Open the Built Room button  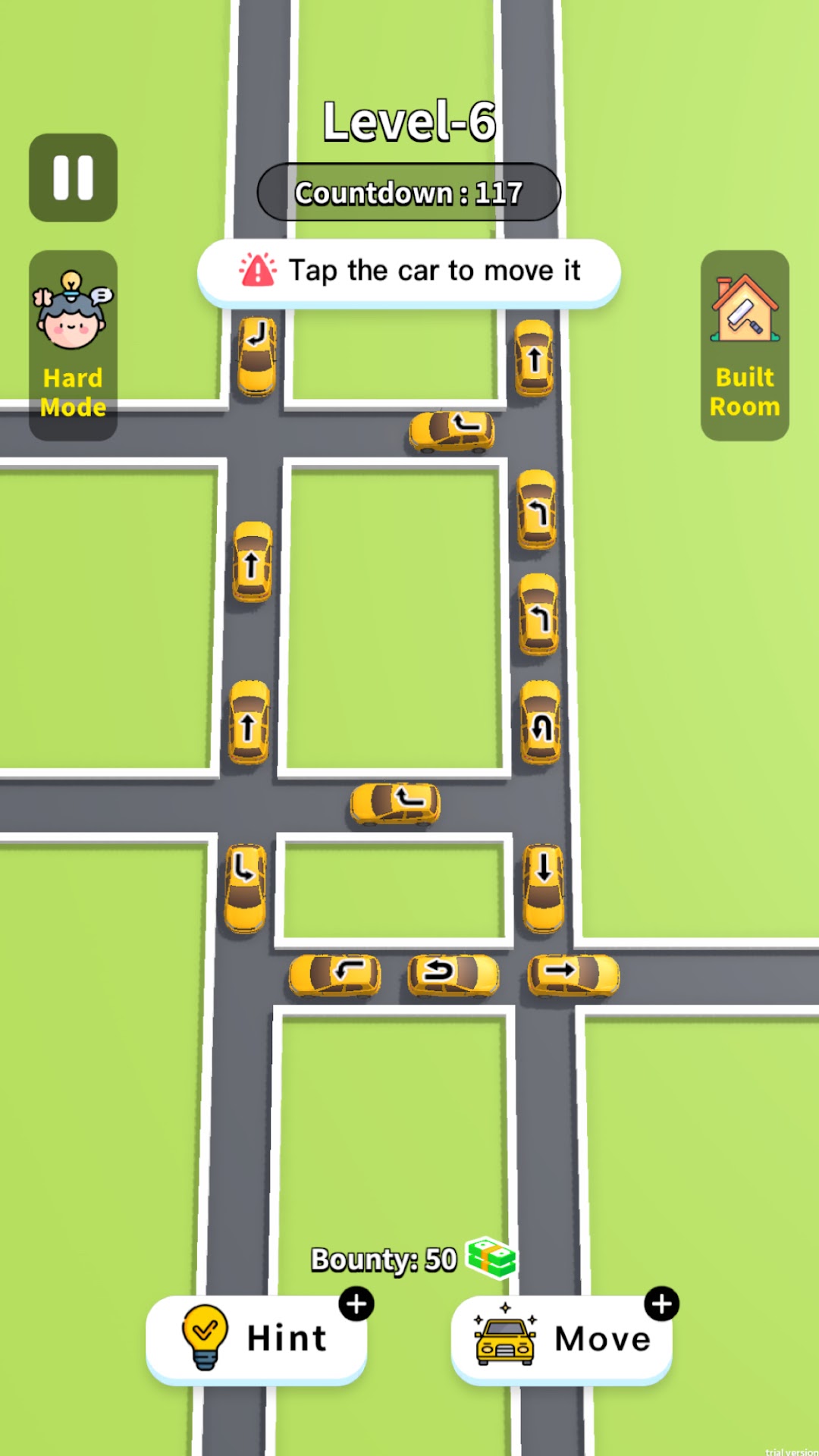(745, 345)
